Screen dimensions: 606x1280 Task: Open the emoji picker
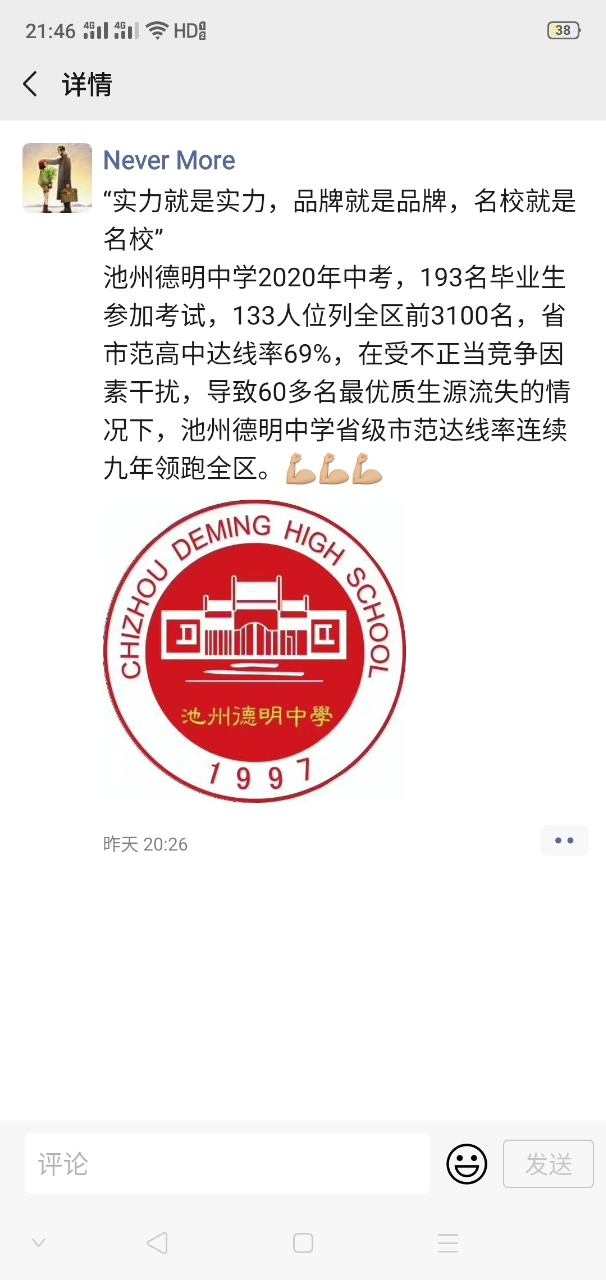[x=466, y=1164]
